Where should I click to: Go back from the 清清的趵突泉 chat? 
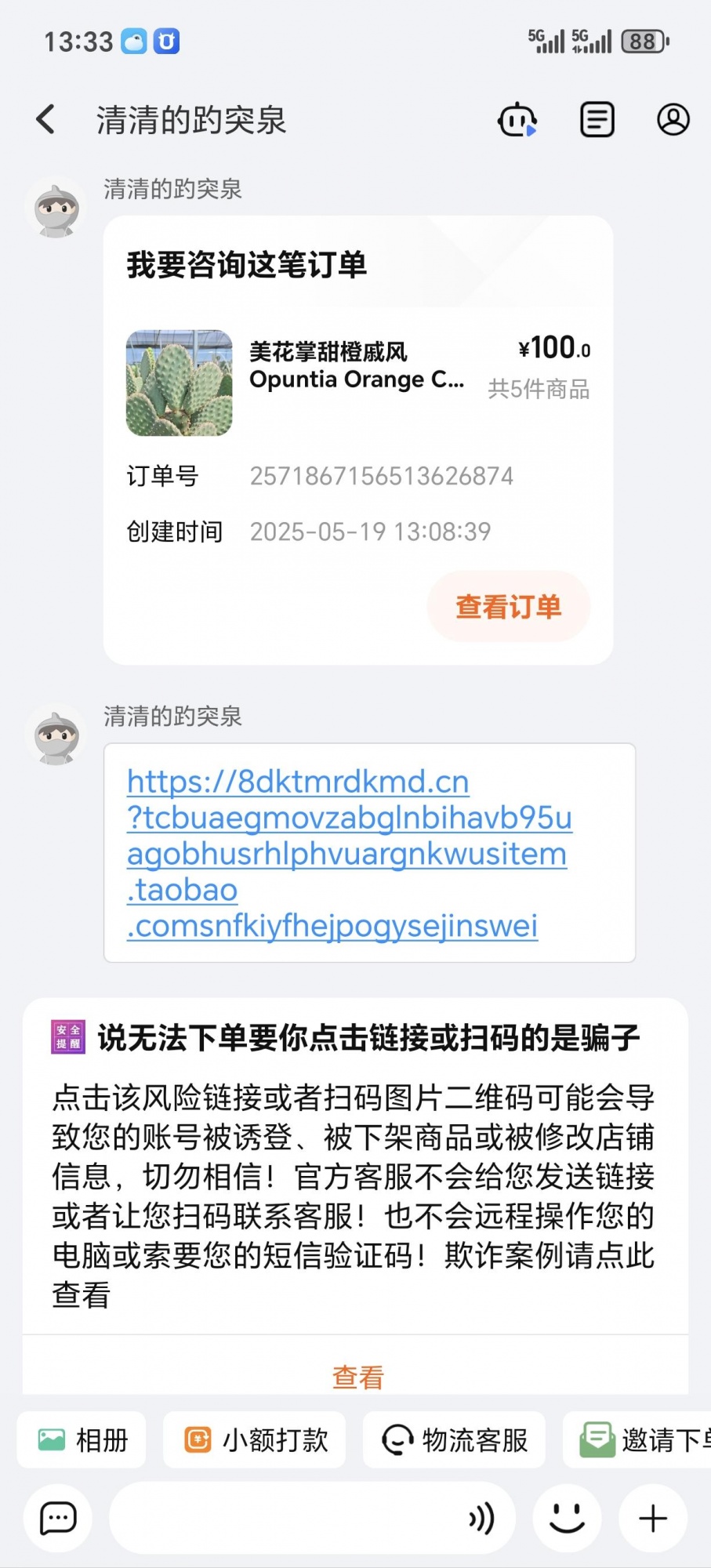click(45, 120)
